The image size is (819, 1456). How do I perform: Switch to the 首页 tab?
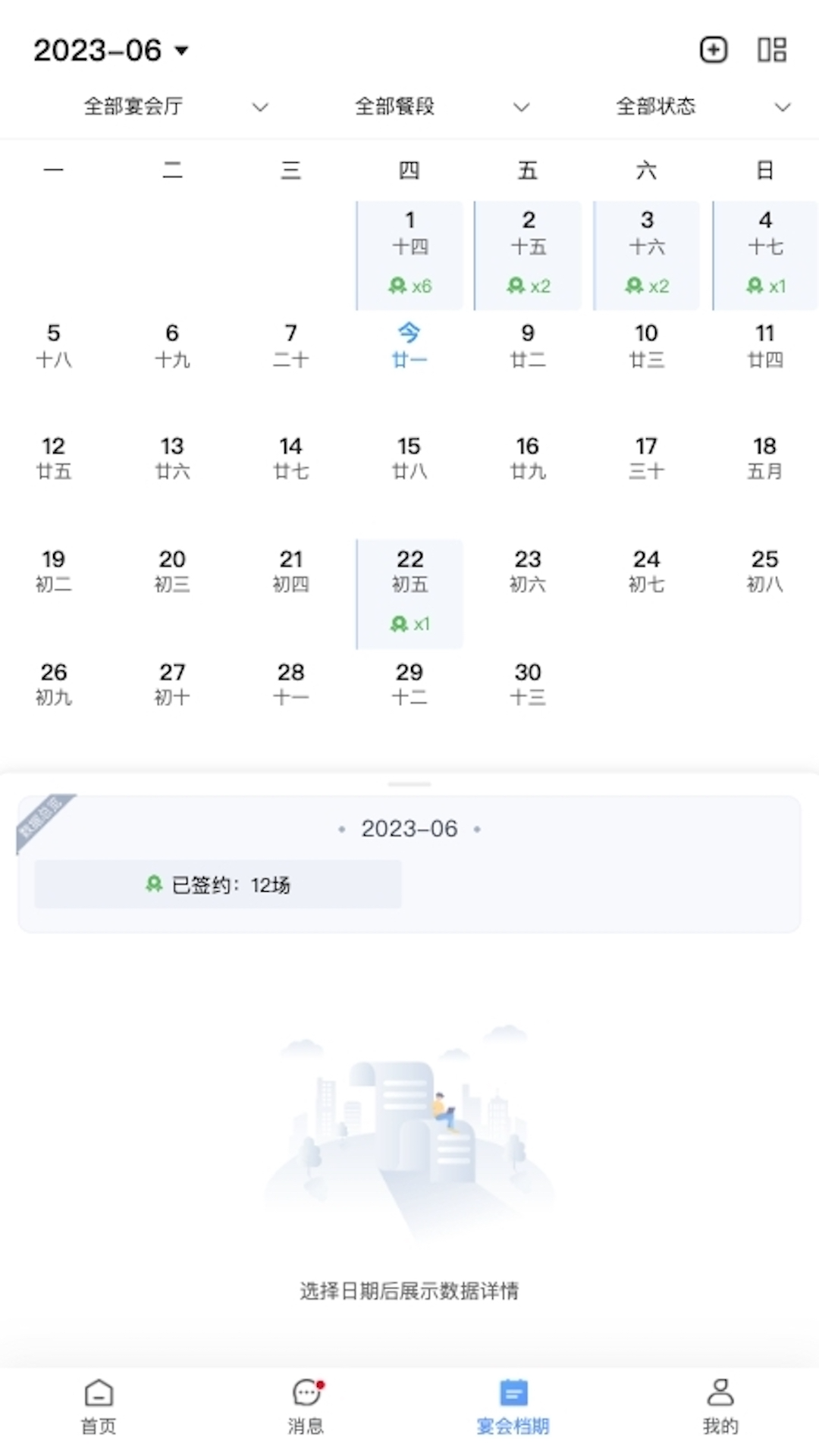point(99,1407)
